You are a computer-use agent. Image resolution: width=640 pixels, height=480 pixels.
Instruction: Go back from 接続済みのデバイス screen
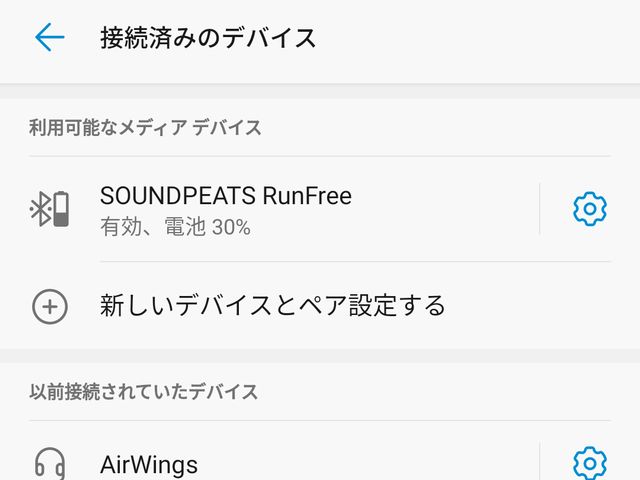point(49,38)
